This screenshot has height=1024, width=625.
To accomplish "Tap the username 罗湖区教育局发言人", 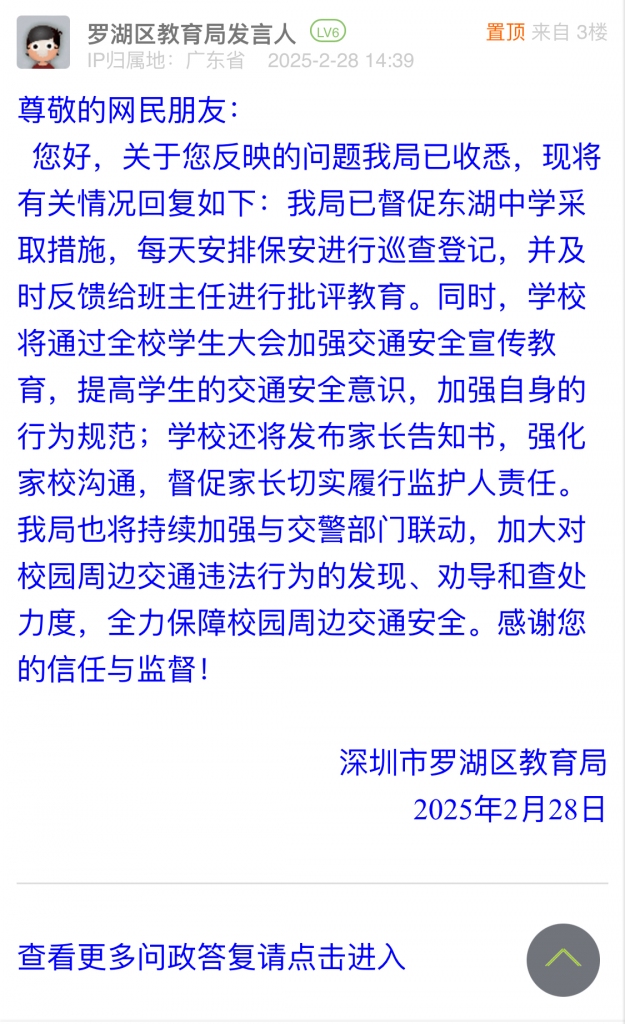I will 192,32.
